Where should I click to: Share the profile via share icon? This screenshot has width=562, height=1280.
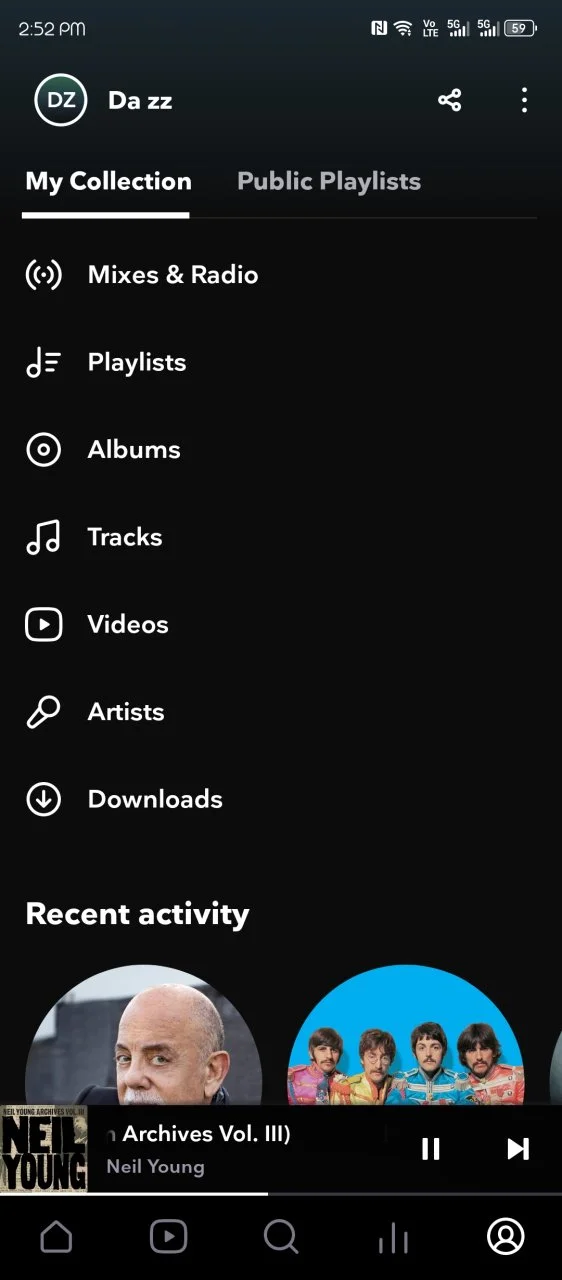coord(450,100)
